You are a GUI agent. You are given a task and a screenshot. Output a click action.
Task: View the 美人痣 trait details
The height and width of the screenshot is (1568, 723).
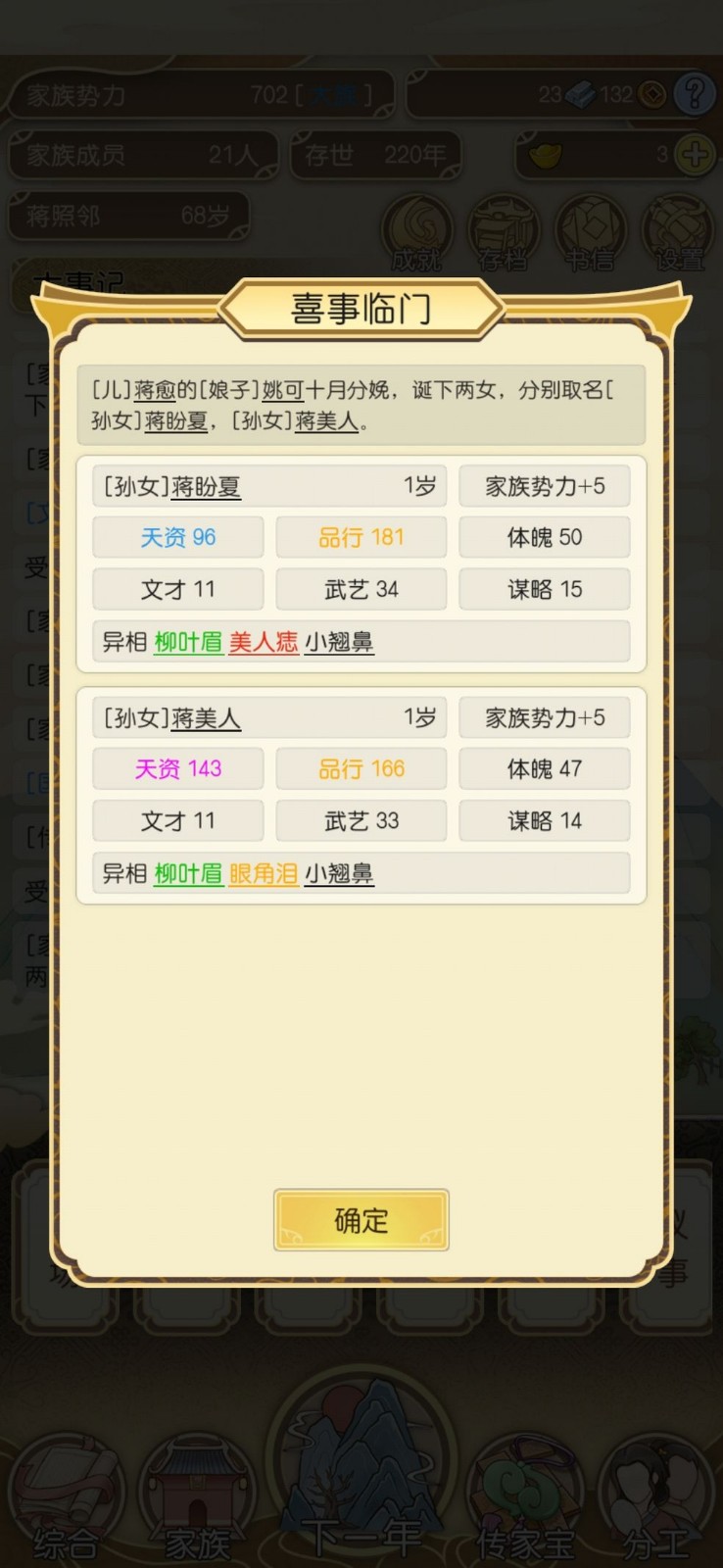point(264,643)
